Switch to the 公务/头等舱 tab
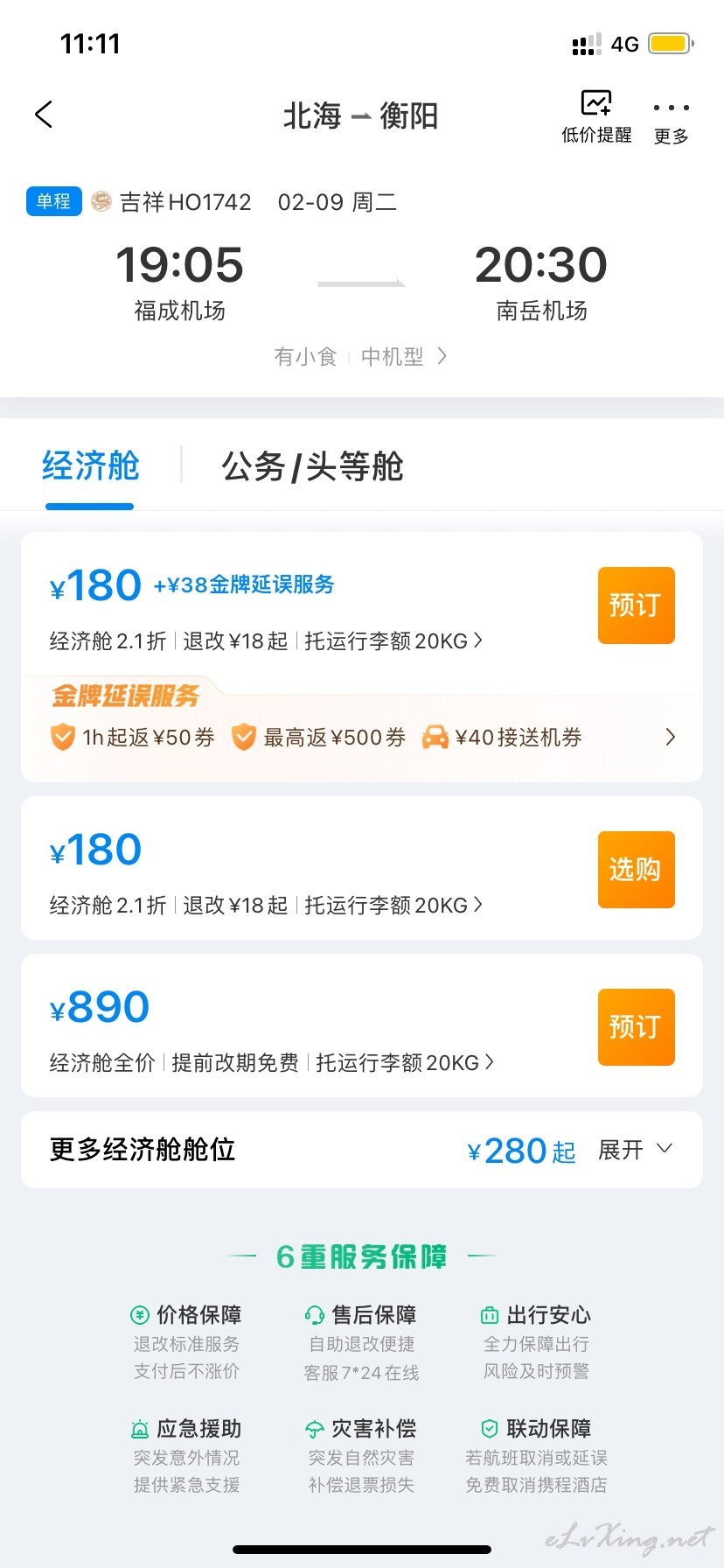 [x=312, y=466]
